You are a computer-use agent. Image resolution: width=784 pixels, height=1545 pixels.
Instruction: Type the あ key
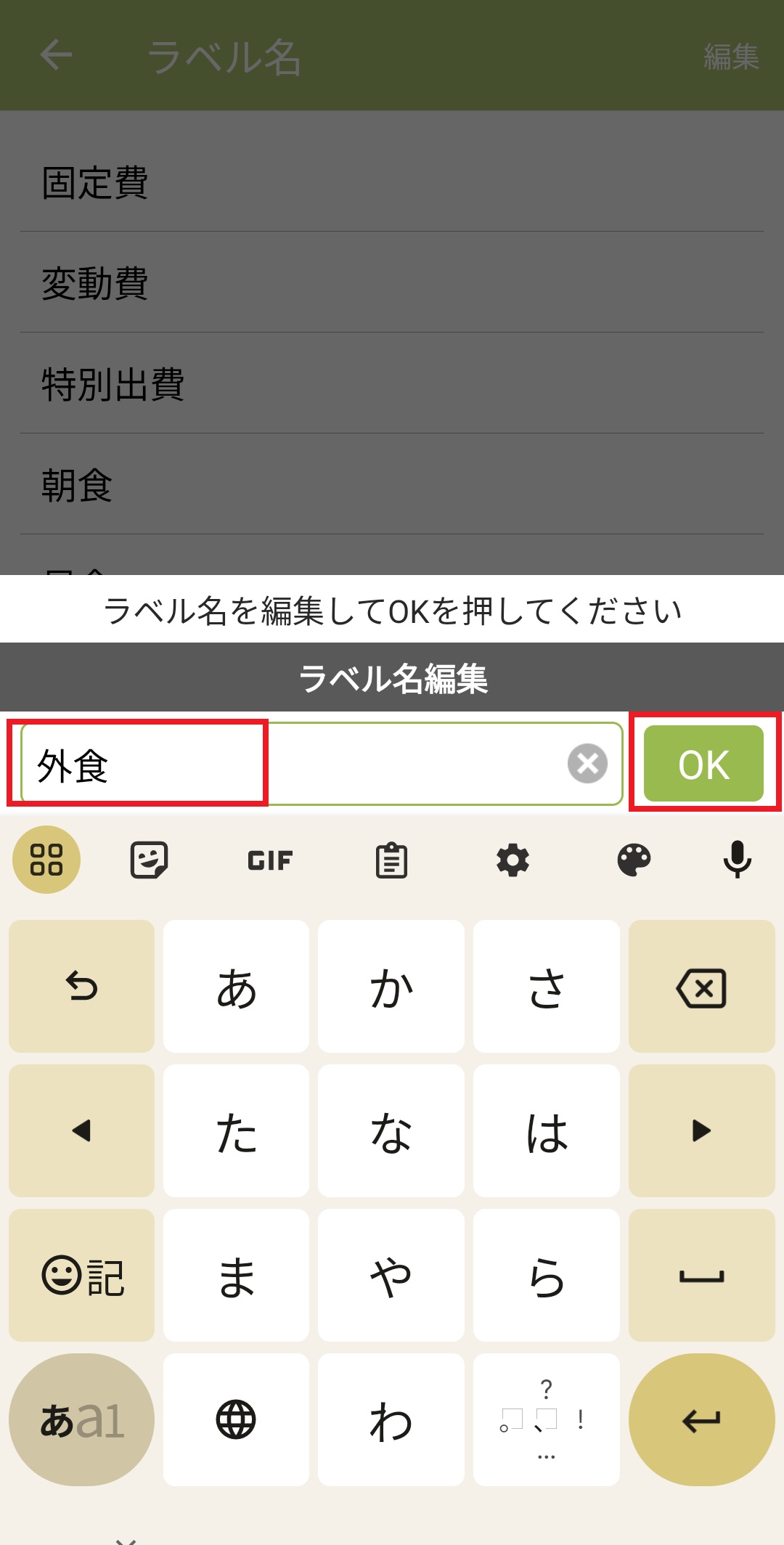pyautogui.click(x=236, y=987)
